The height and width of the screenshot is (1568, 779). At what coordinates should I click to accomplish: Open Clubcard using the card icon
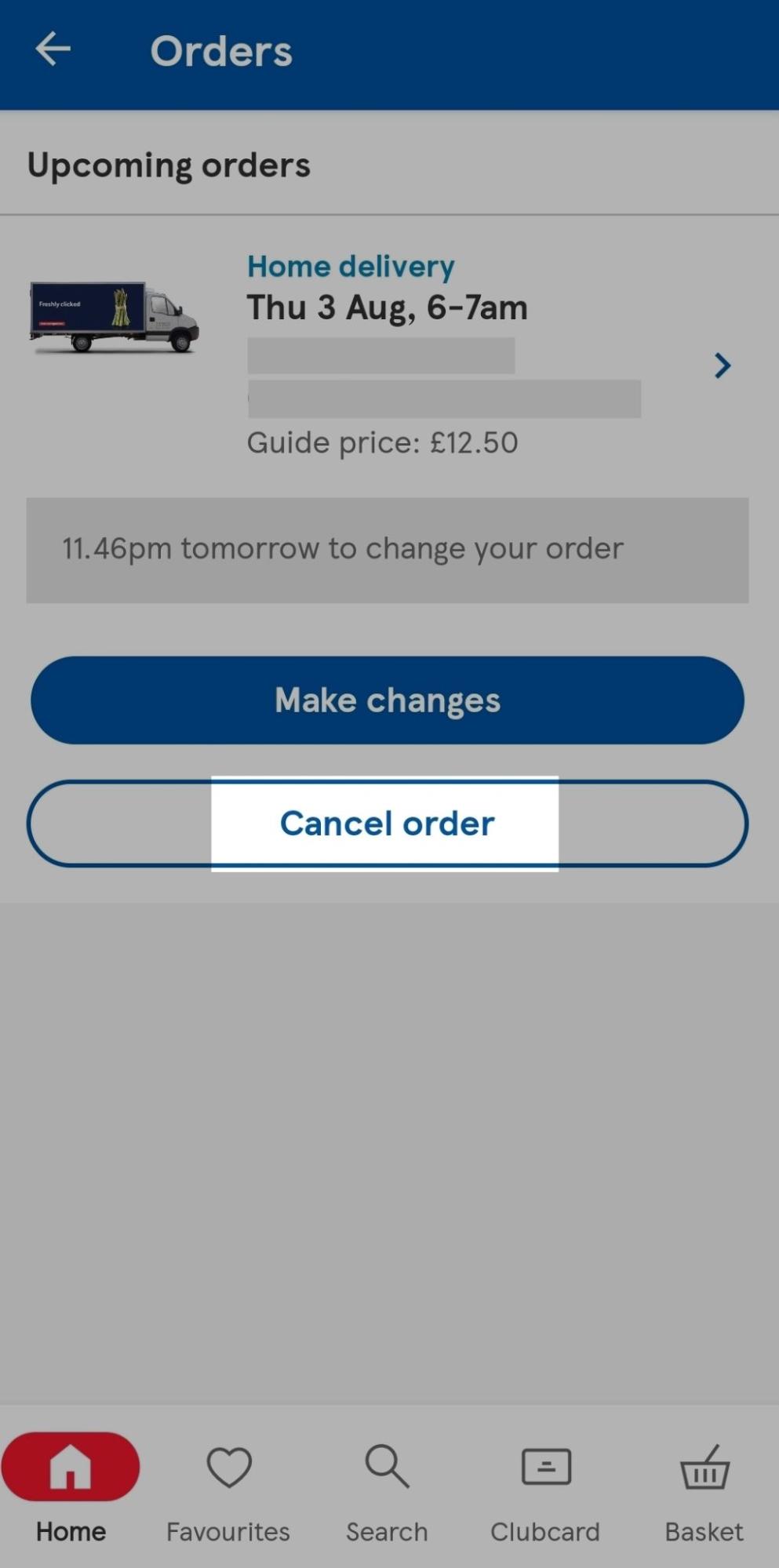(544, 1465)
